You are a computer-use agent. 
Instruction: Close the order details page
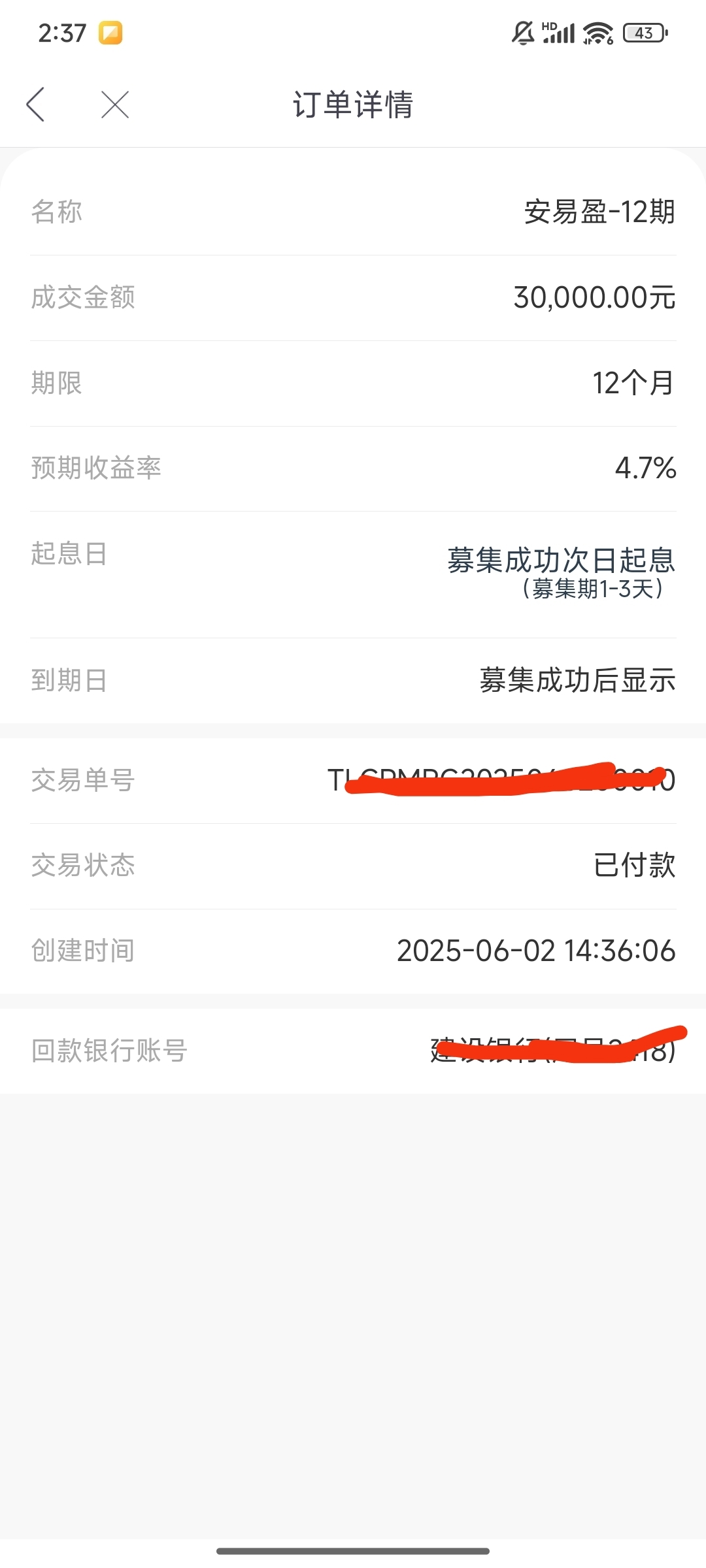tap(115, 105)
